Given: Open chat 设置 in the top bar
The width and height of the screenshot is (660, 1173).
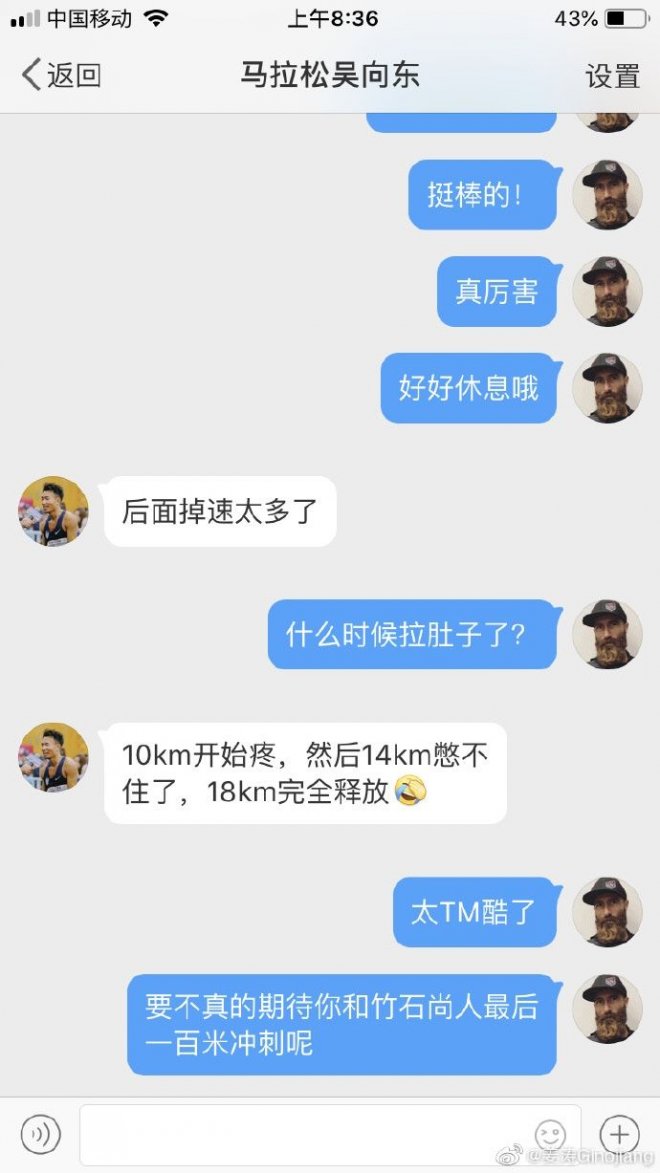Looking at the screenshot, I should pos(612,76).
